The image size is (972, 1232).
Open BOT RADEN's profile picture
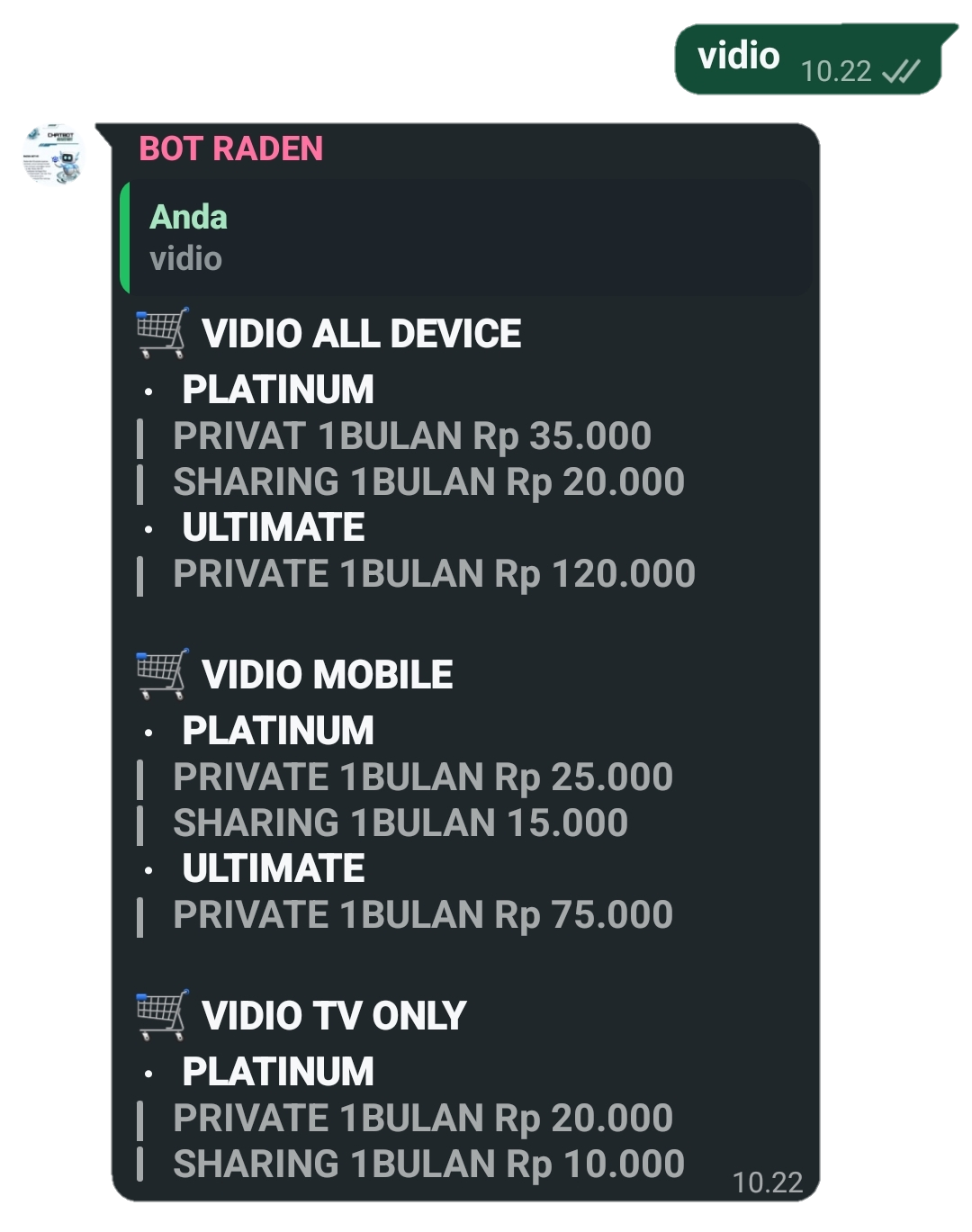(x=54, y=155)
